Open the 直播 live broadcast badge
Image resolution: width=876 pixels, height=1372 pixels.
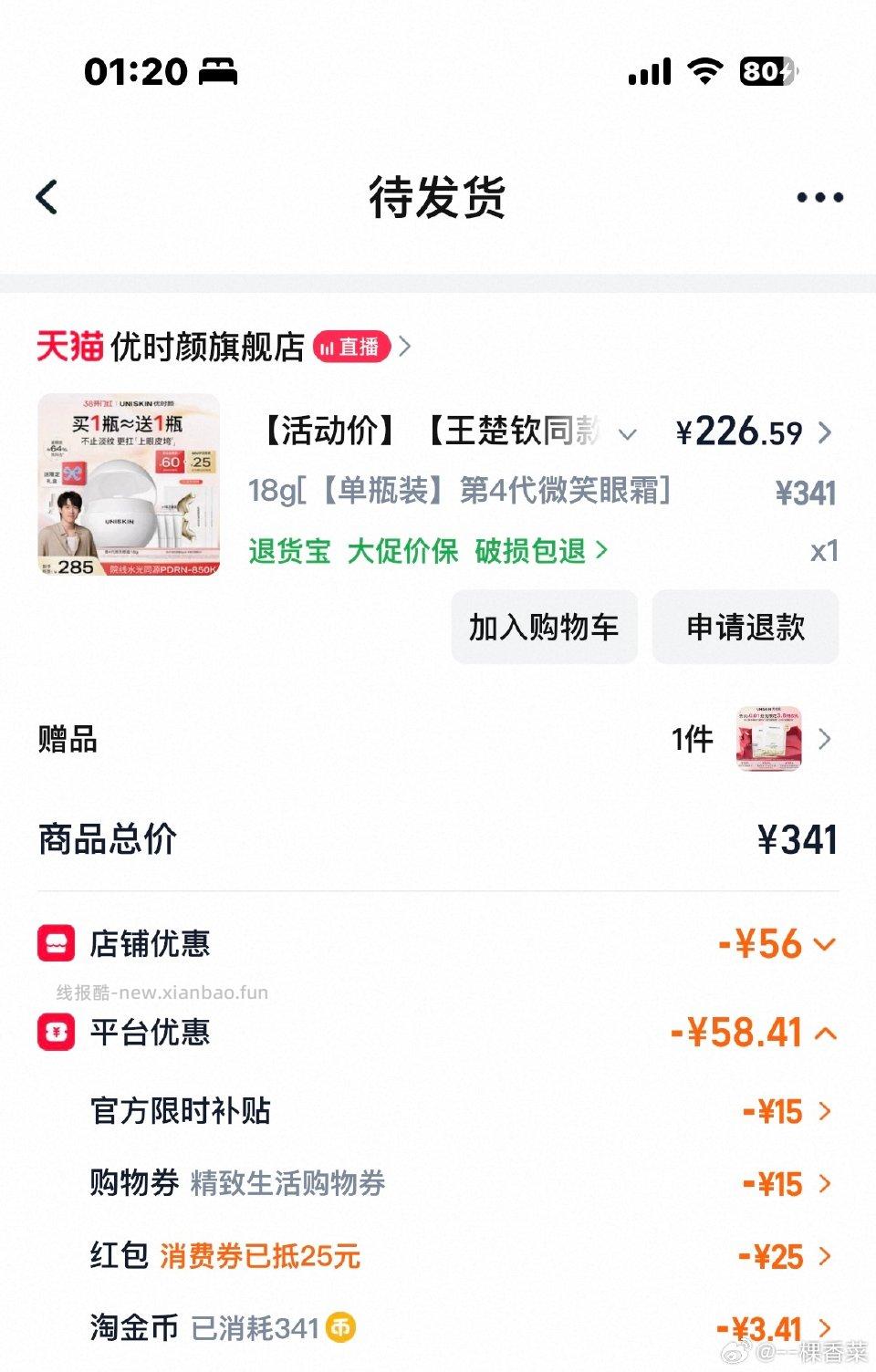coord(351,347)
